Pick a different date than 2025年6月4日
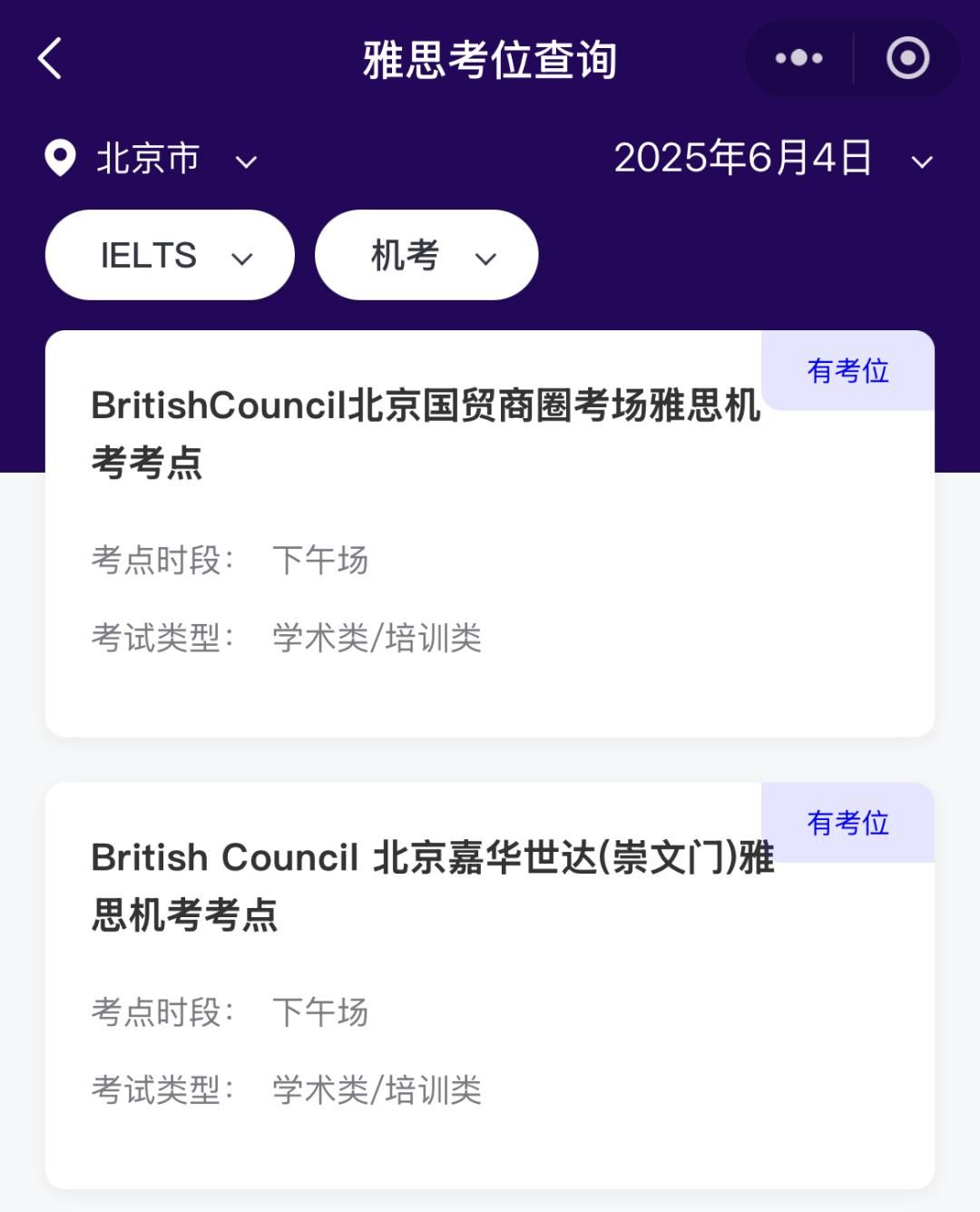 pyautogui.click(x=772, y=160)
